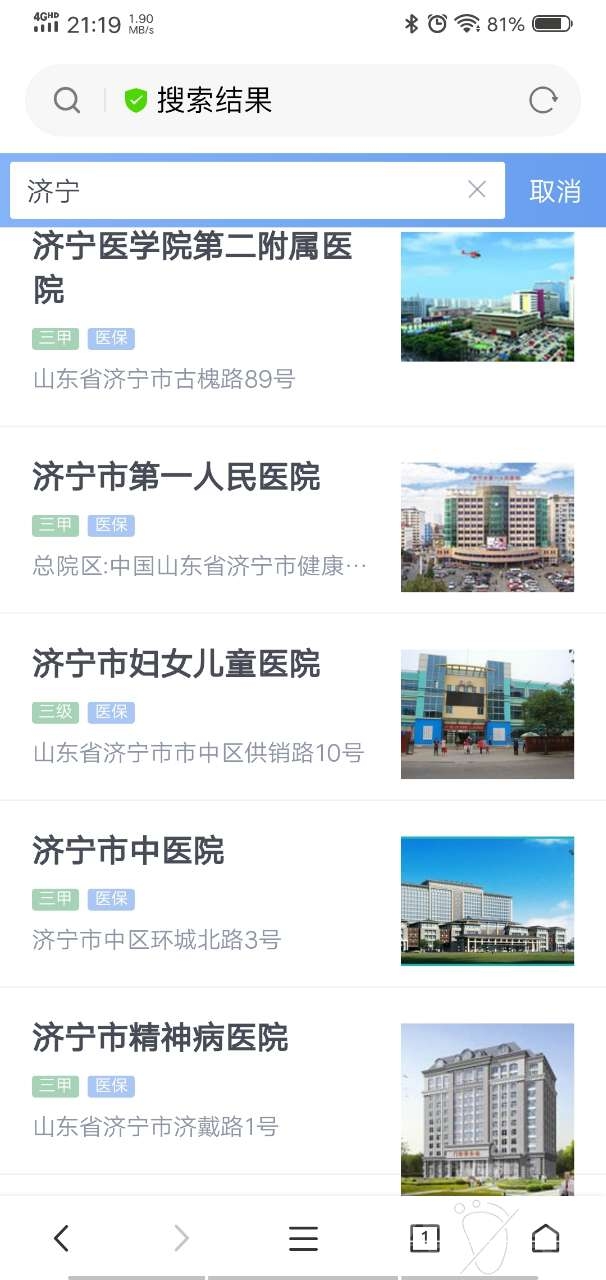Clear the 济宁 search text
The image size is (606, 1280).
point(477,190)
